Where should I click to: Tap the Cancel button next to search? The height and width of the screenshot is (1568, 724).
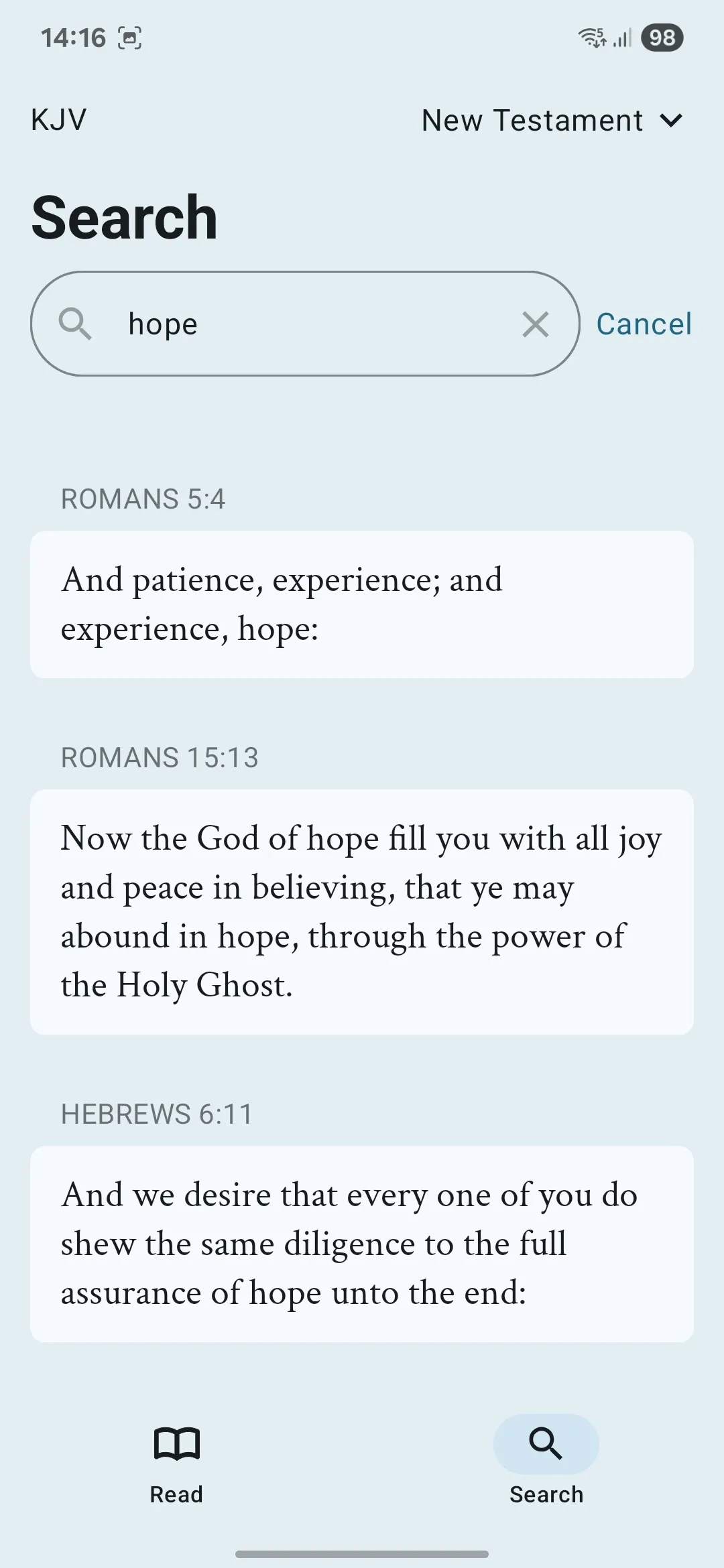tap(644, 324)
